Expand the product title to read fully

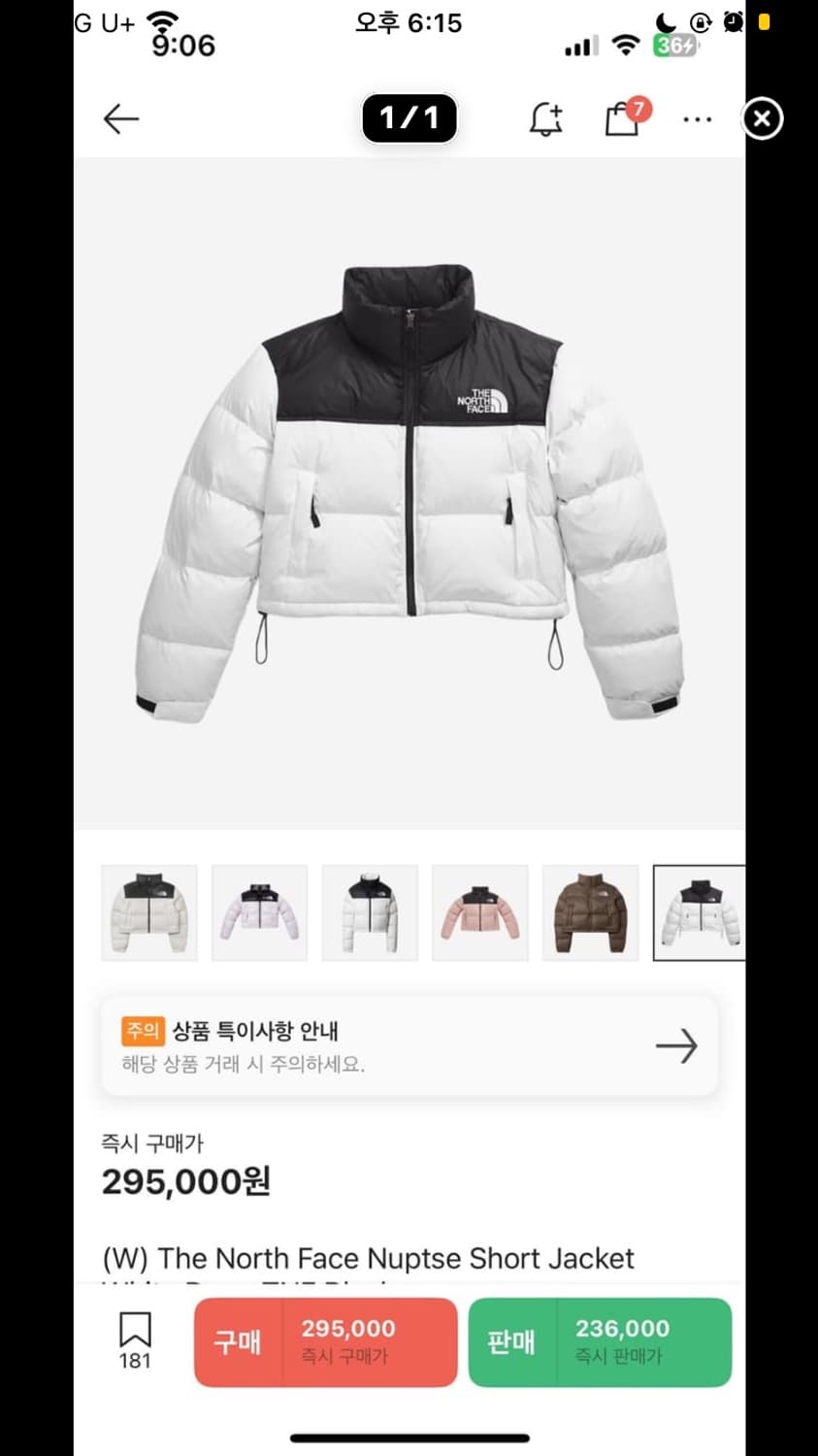pos(369,1258)
